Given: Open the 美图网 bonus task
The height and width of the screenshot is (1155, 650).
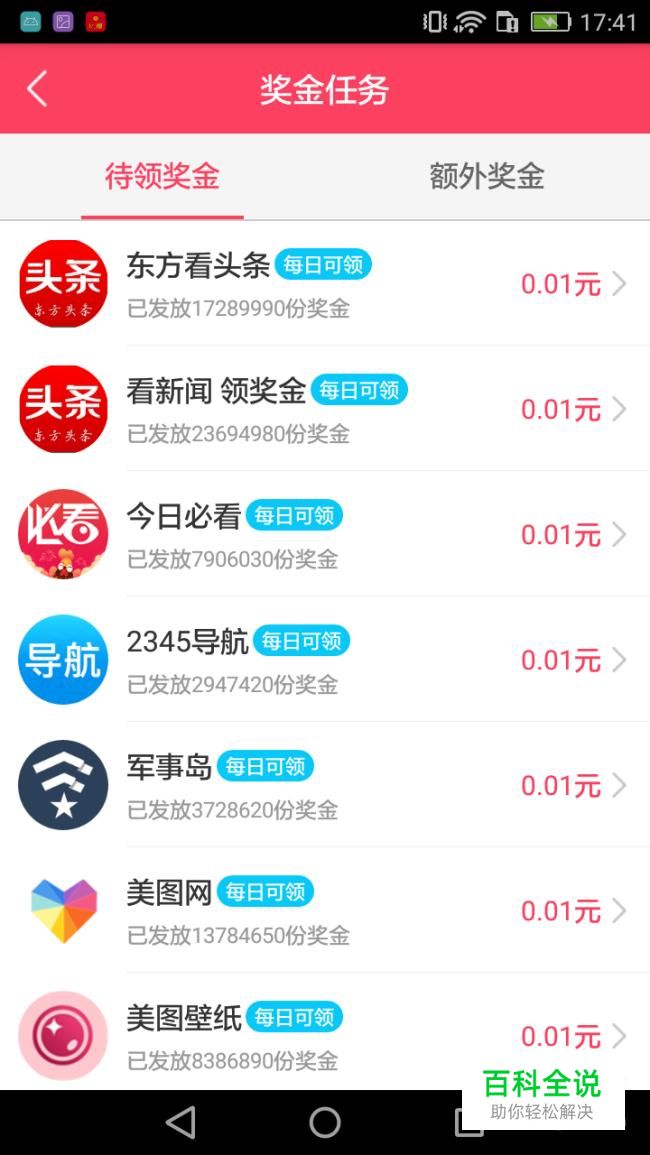Looking at the screenshot, I should pos(325,910).
